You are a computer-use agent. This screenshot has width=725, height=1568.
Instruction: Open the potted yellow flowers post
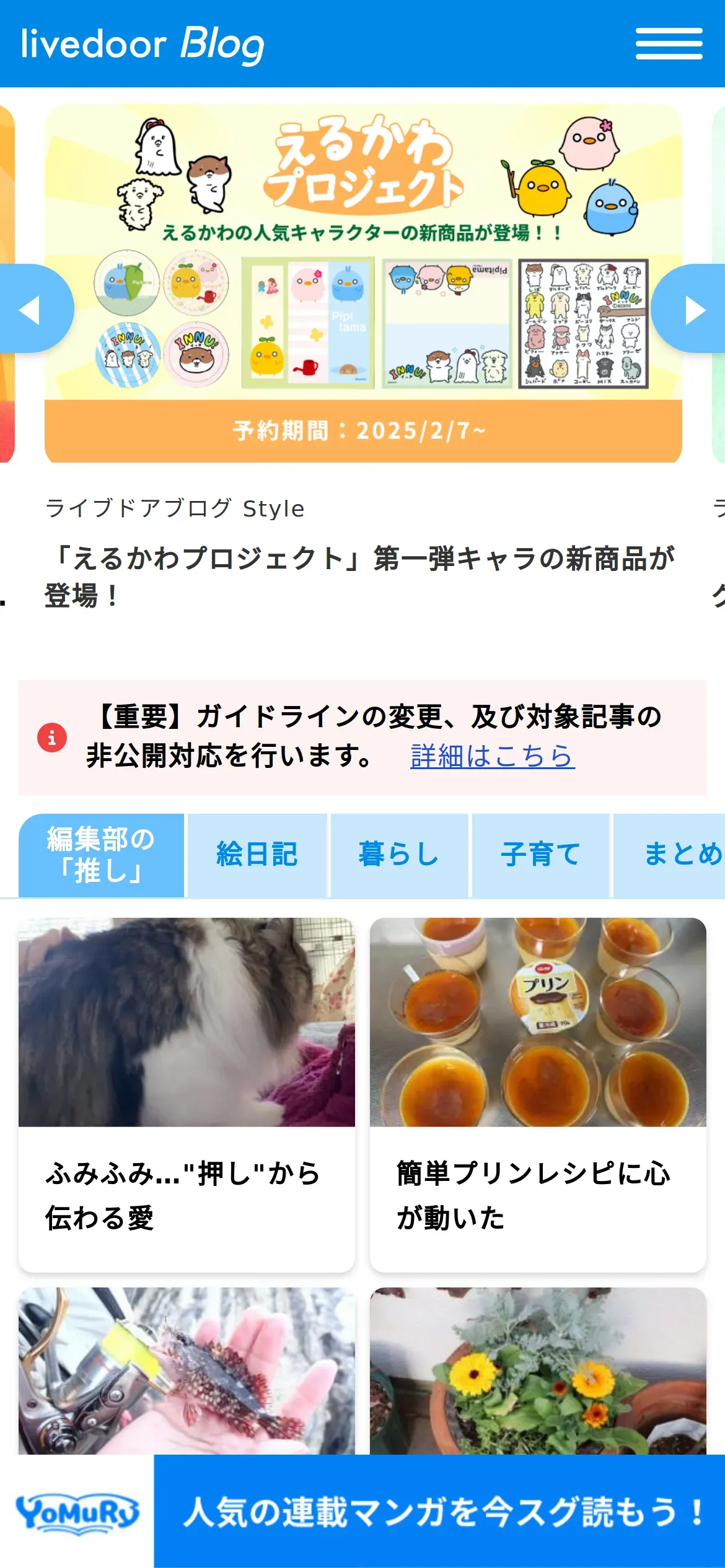538,1370
